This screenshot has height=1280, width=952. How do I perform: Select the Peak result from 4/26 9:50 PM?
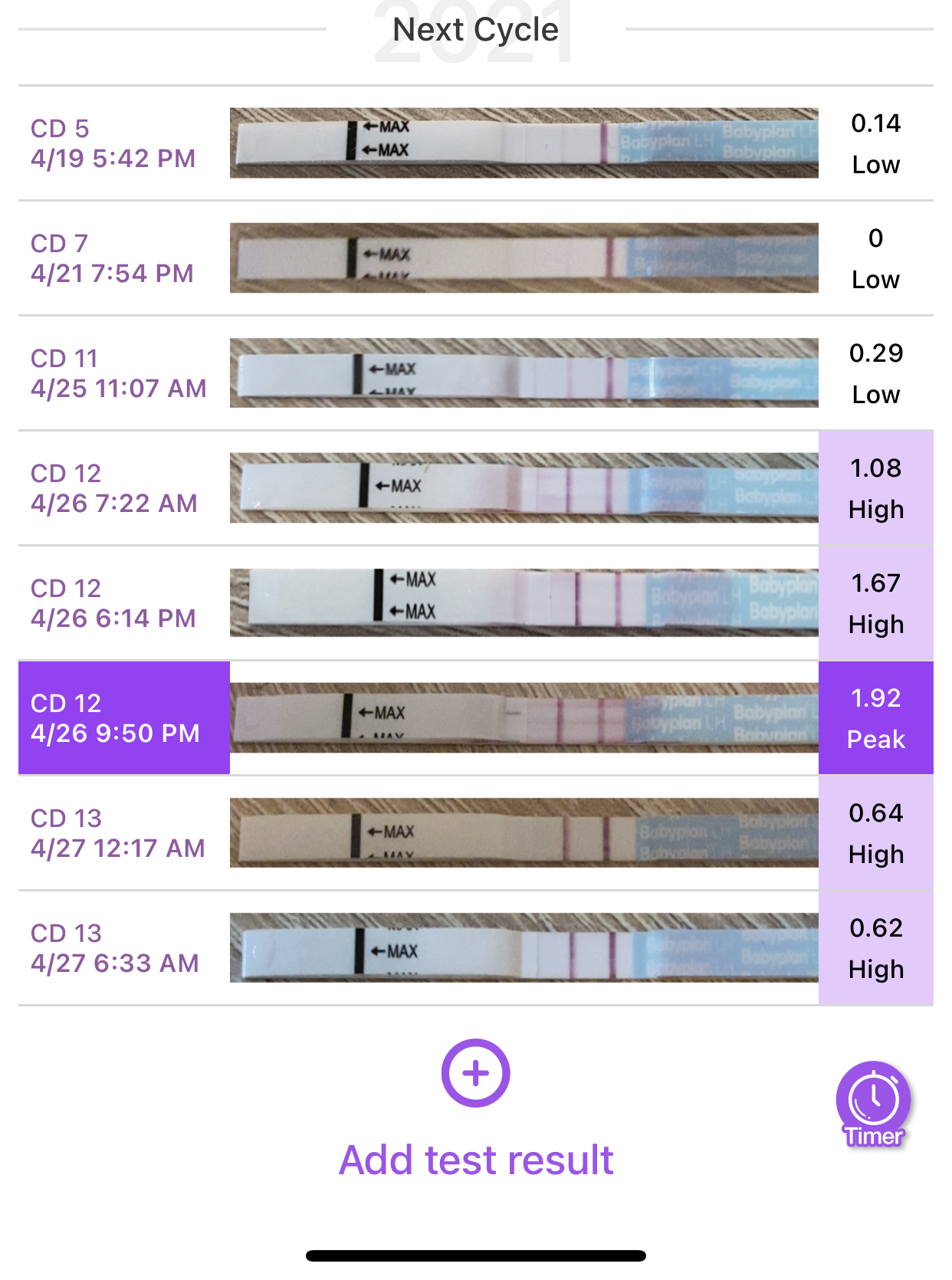475,718
